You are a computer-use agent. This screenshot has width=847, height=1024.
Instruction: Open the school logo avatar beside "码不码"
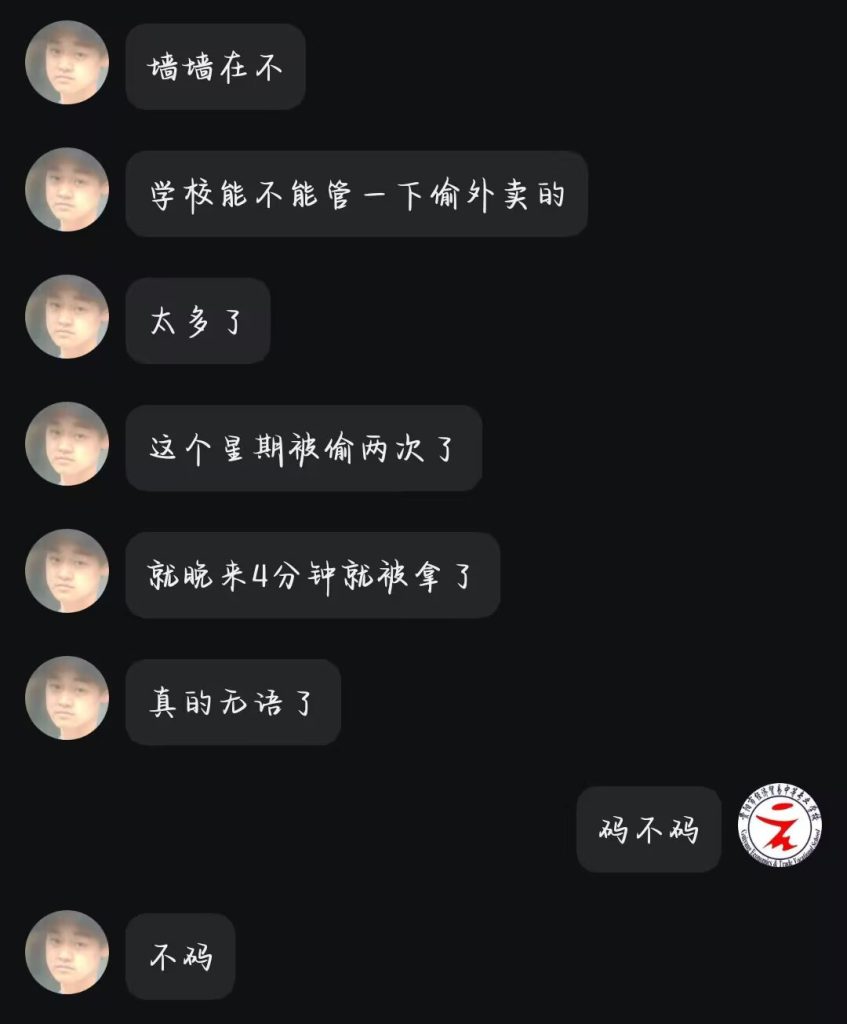(x=780, y=827)
